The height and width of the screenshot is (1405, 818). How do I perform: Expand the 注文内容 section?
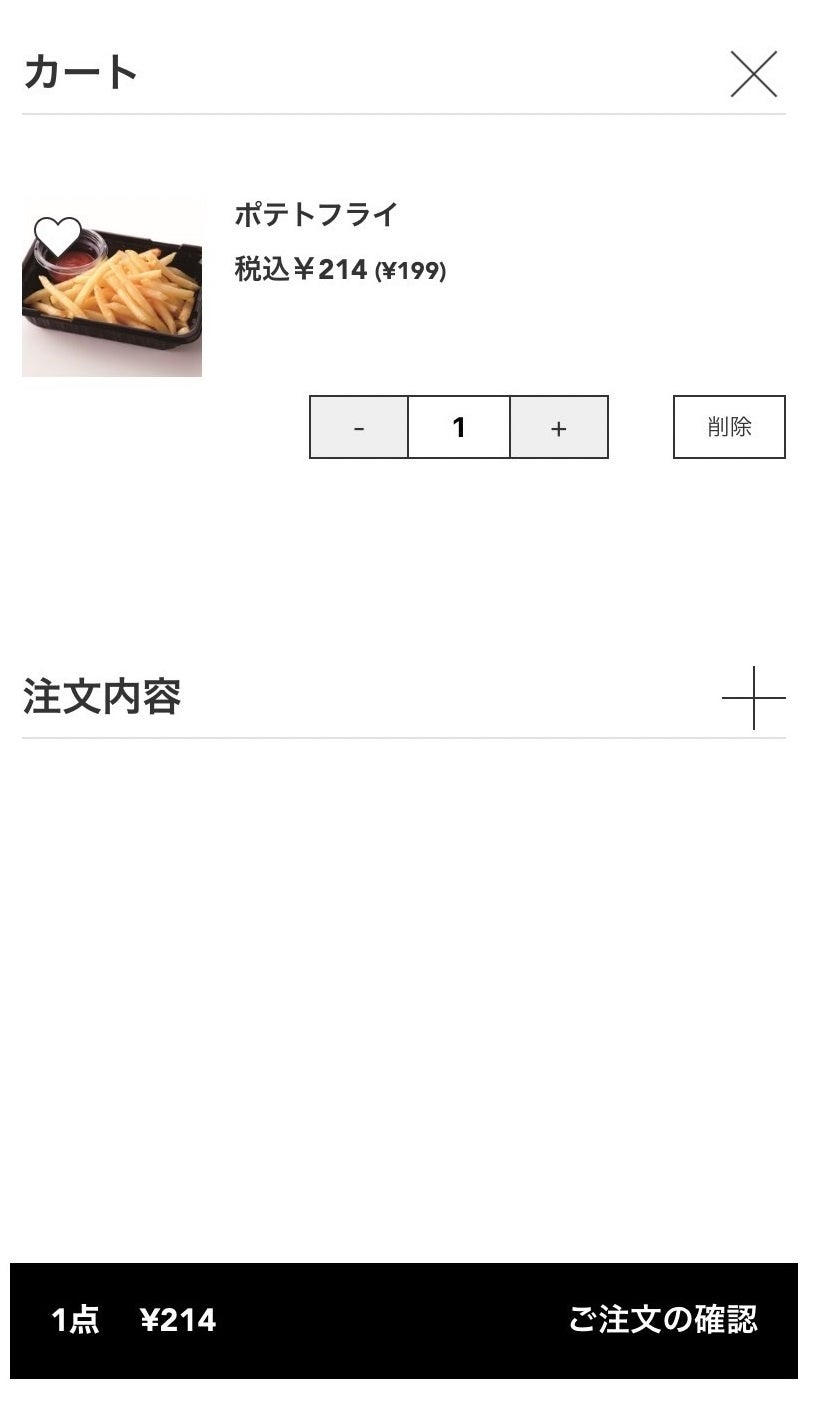(753, 698)
